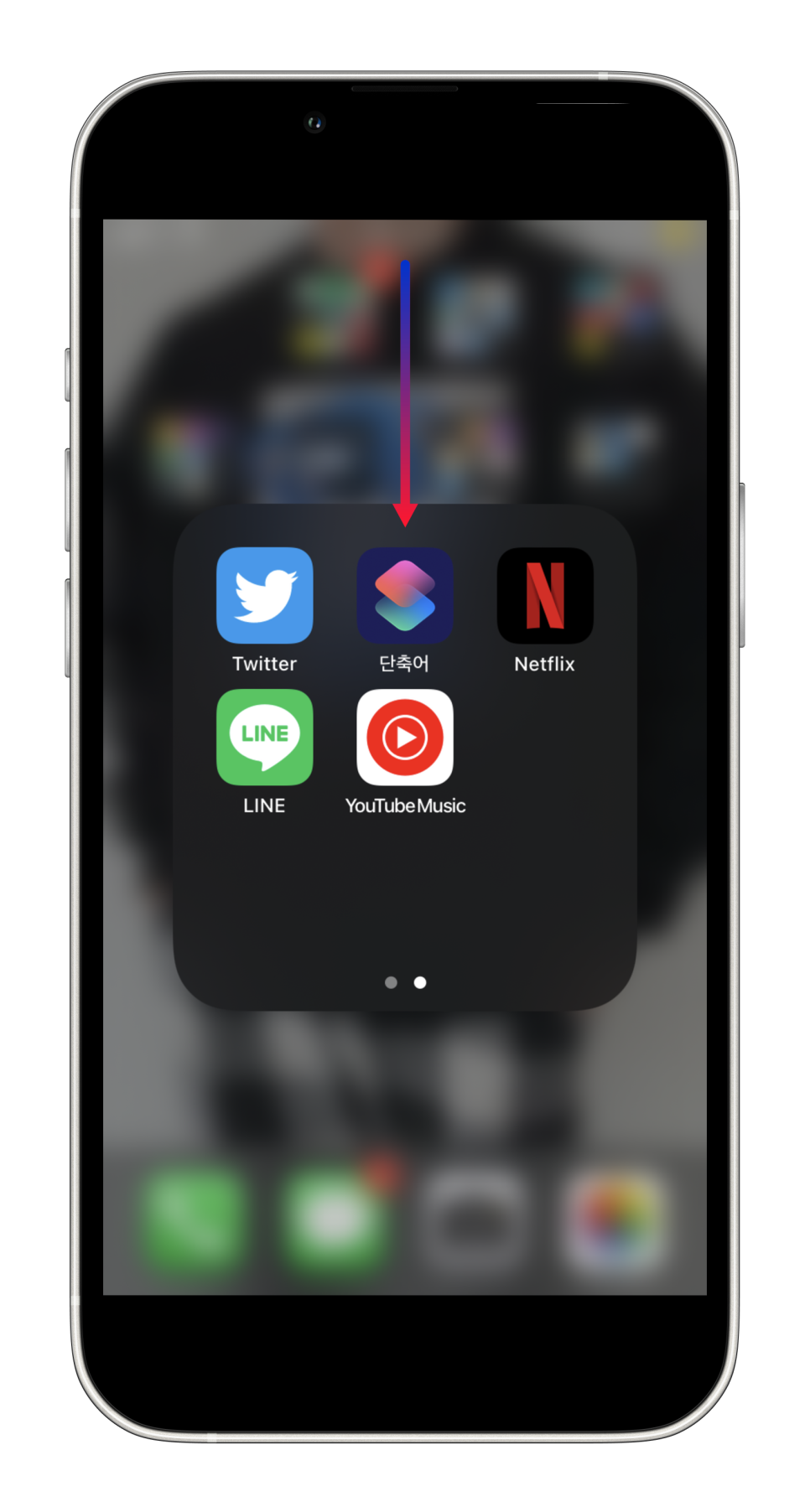Image resolution: width=810 pixels, height=1512 pixels.
Task: Launch YouTube Music
Action: [x=405, y=737]
